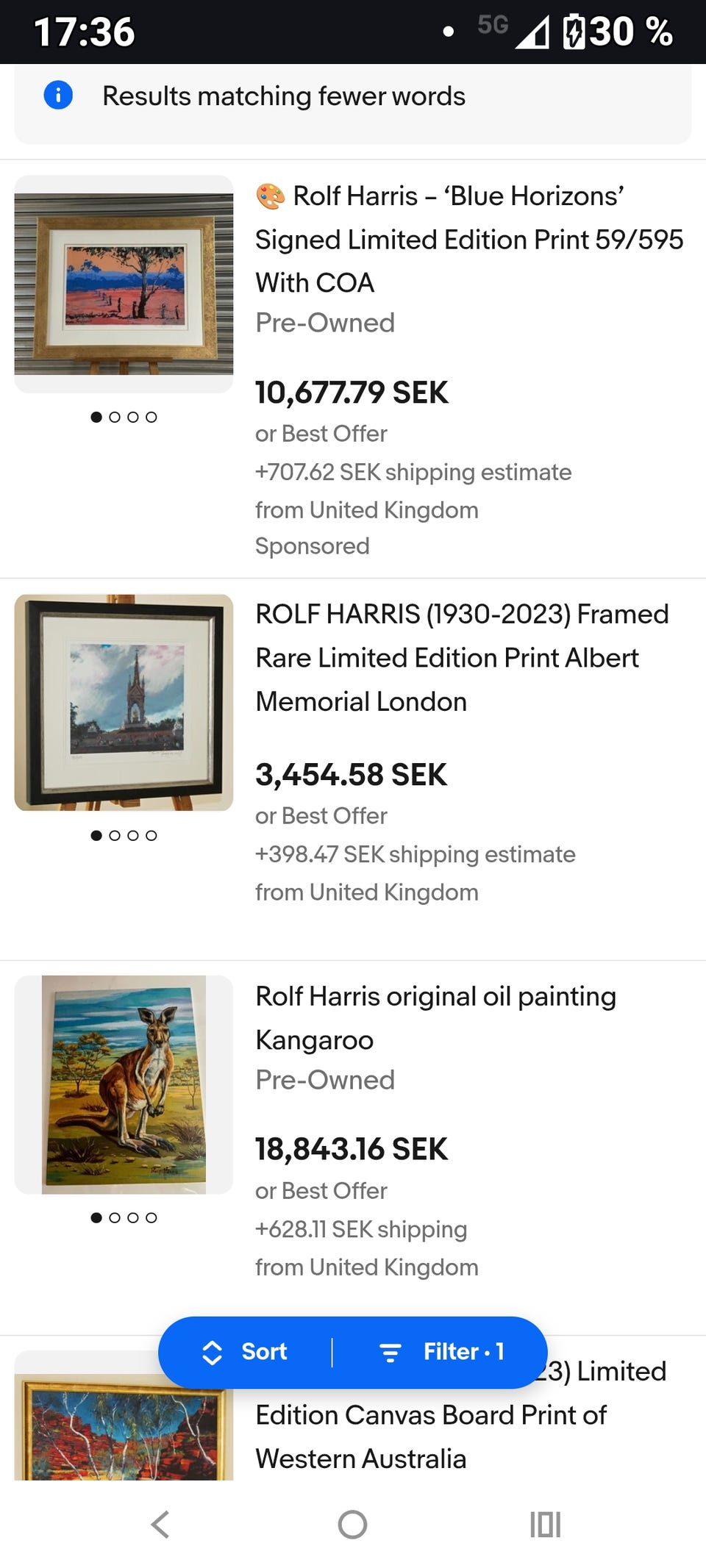
Task: Open Filter showing one active filter
Action: (463, 1351)
